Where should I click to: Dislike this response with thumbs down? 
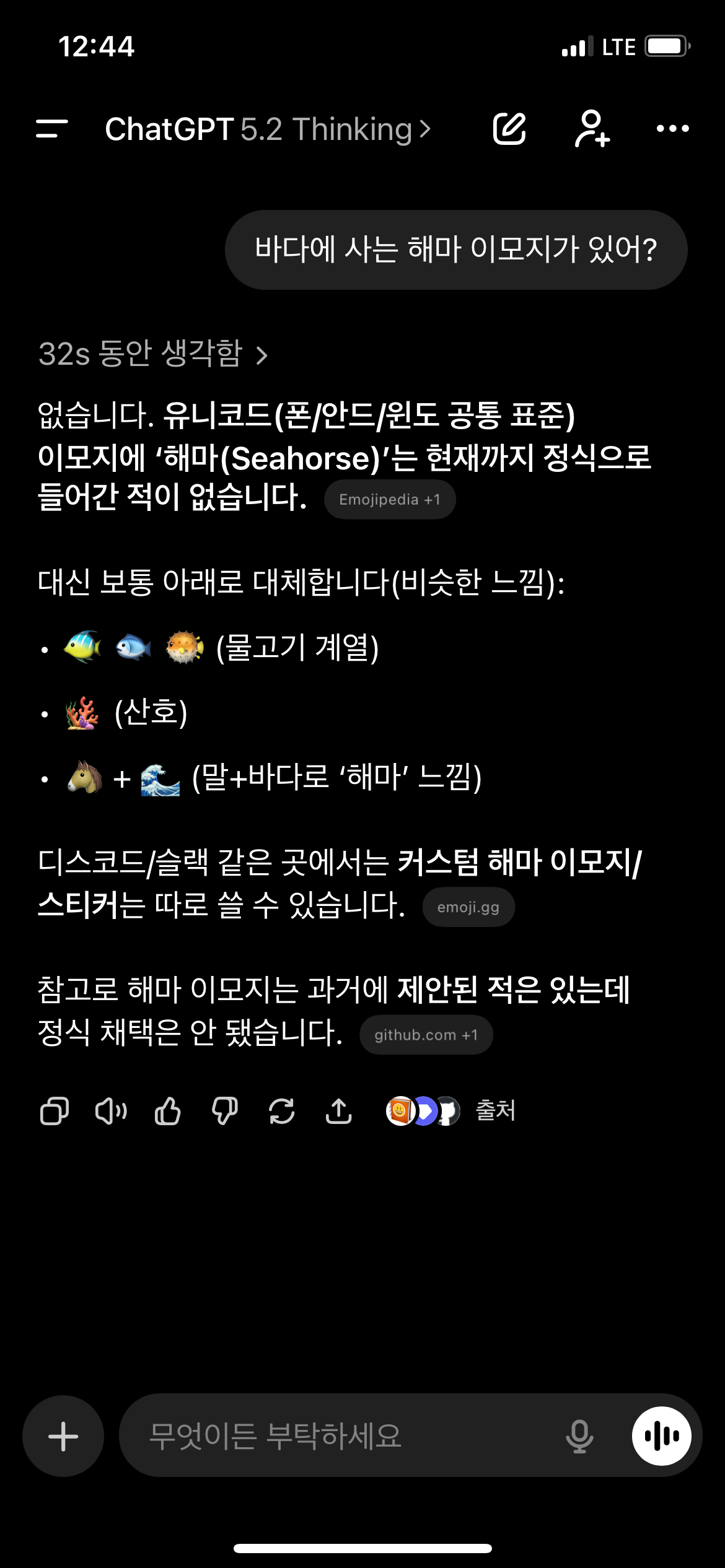click(x=225, y=1111)
